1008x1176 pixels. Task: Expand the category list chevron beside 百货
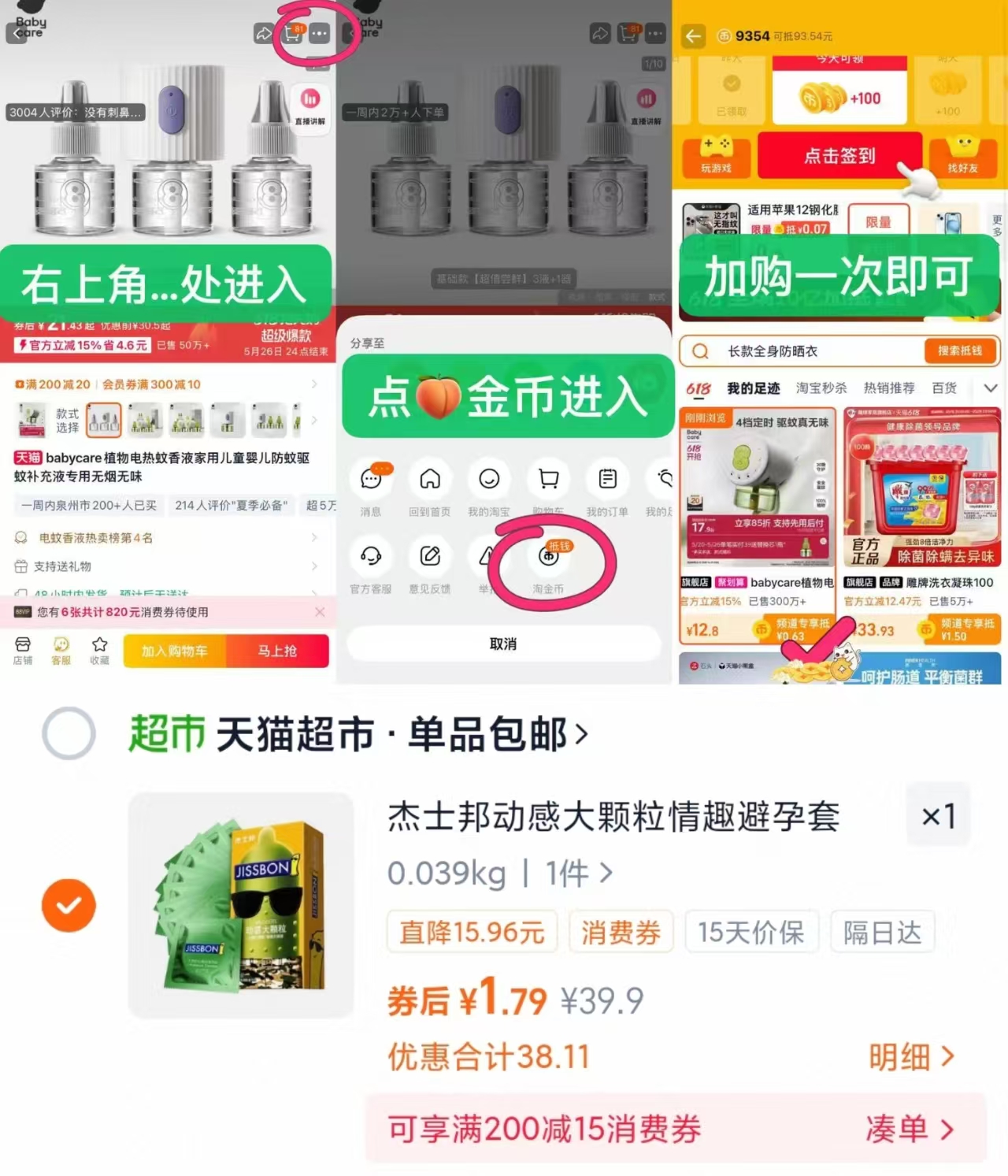pos(991,388)
